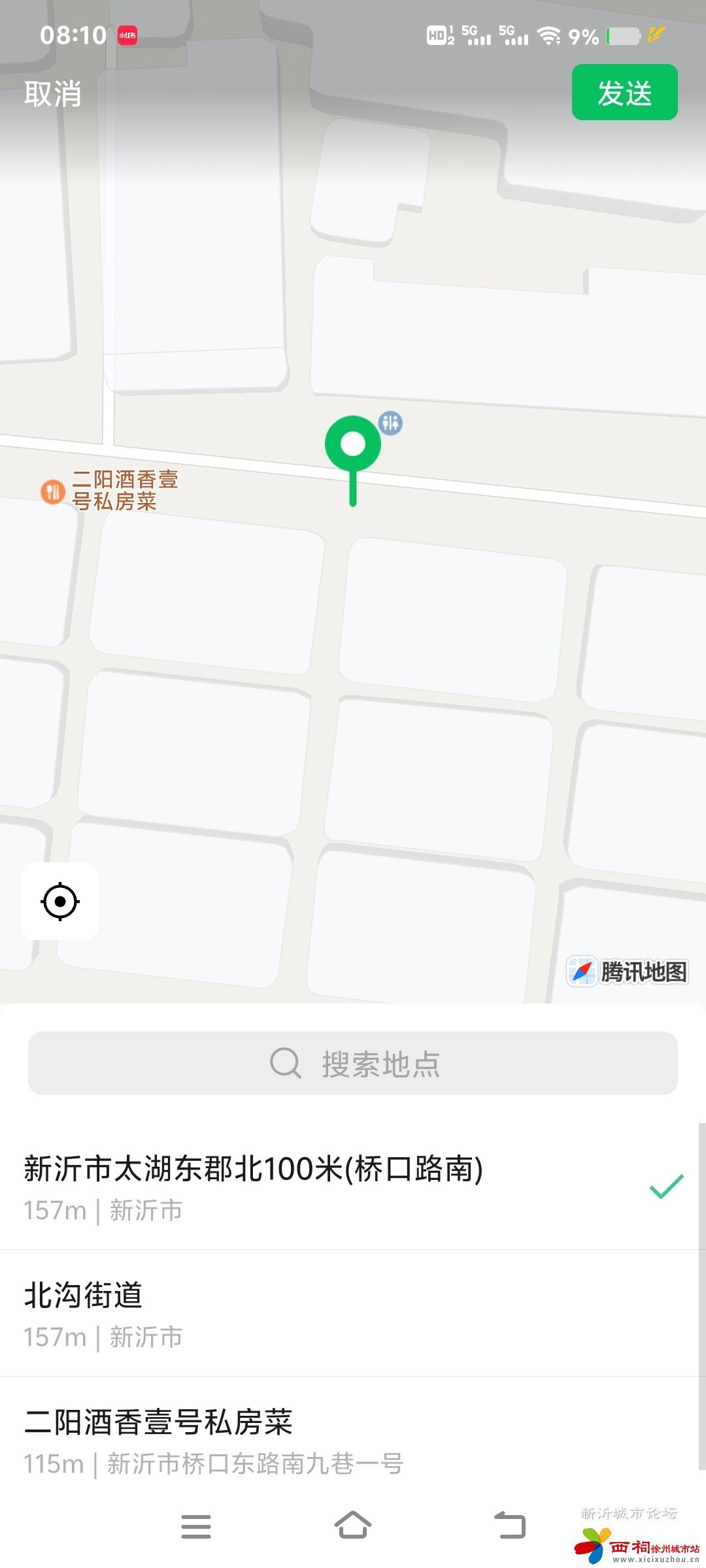Open the recent apps menu
The width and height of the screenshot is (706, 1568).
[x=196, y=1527]
